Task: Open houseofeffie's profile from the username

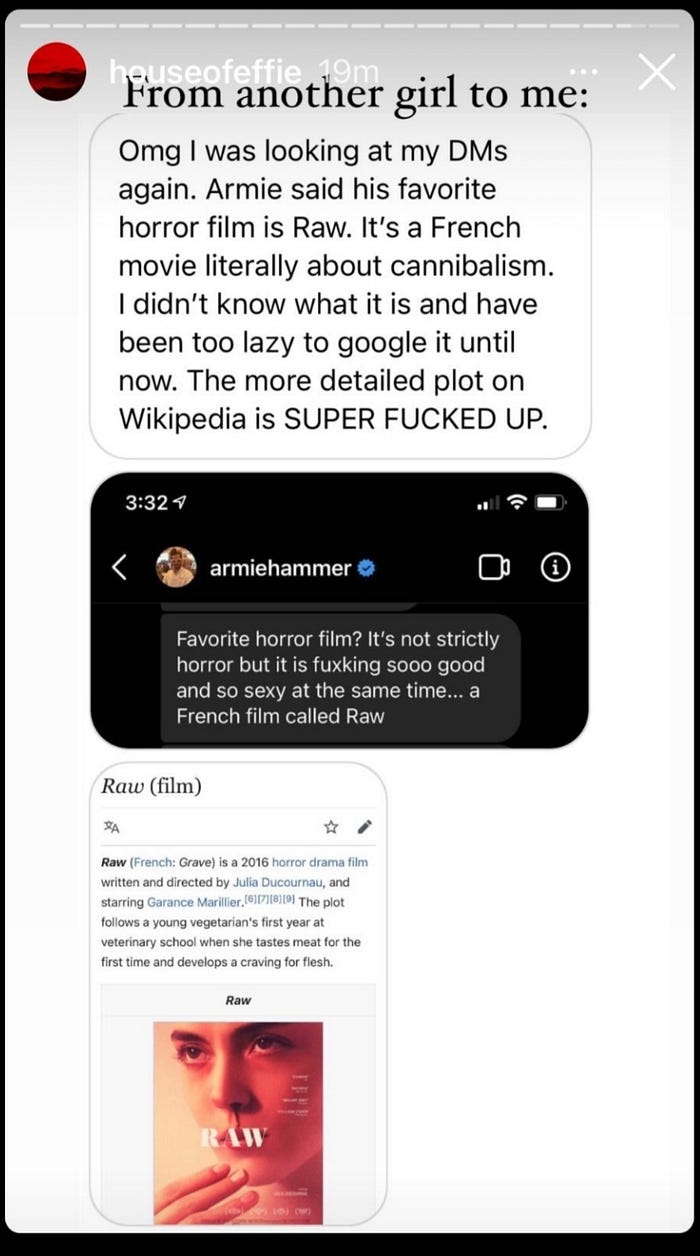Action: [x=204, y=71]
